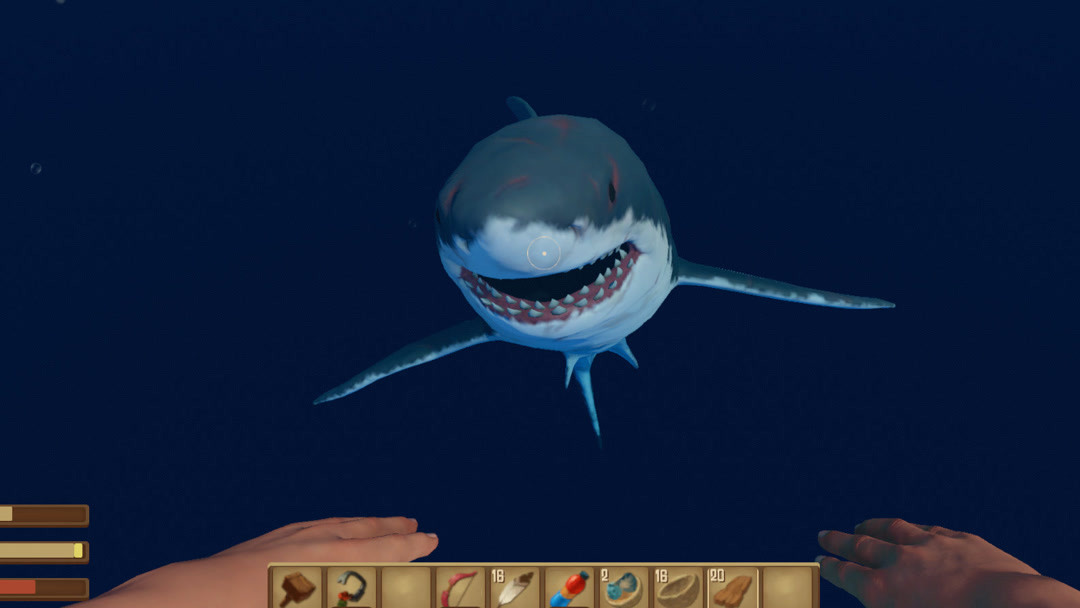Select the red and blue bottle item
This screenshot has height=608, width=1080.
point(570,588)
